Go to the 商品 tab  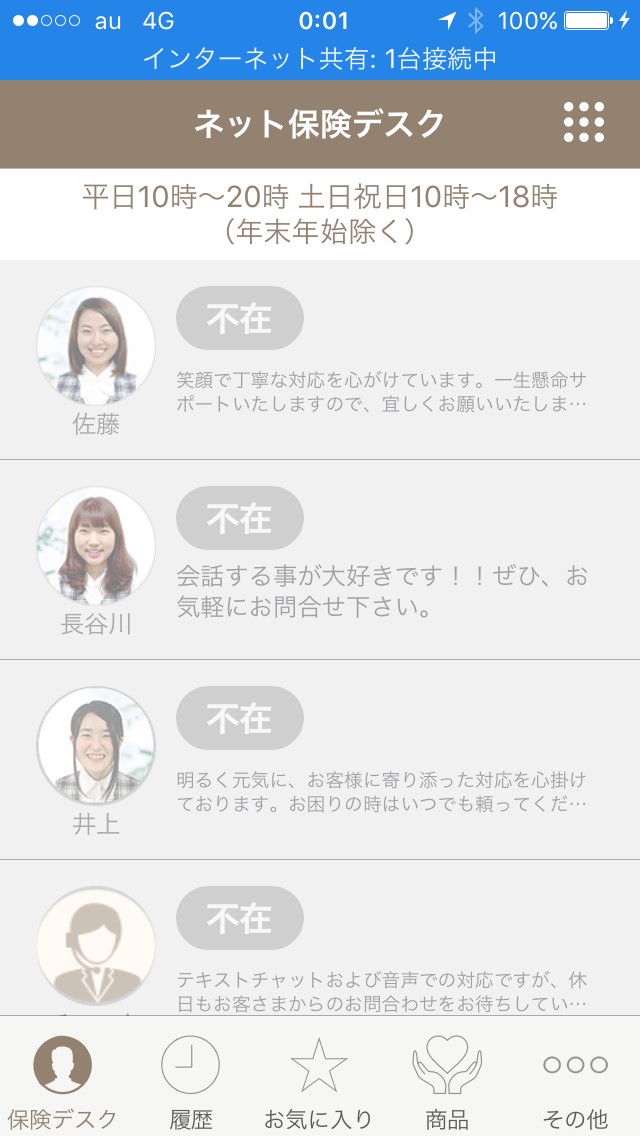point(446,1080)
